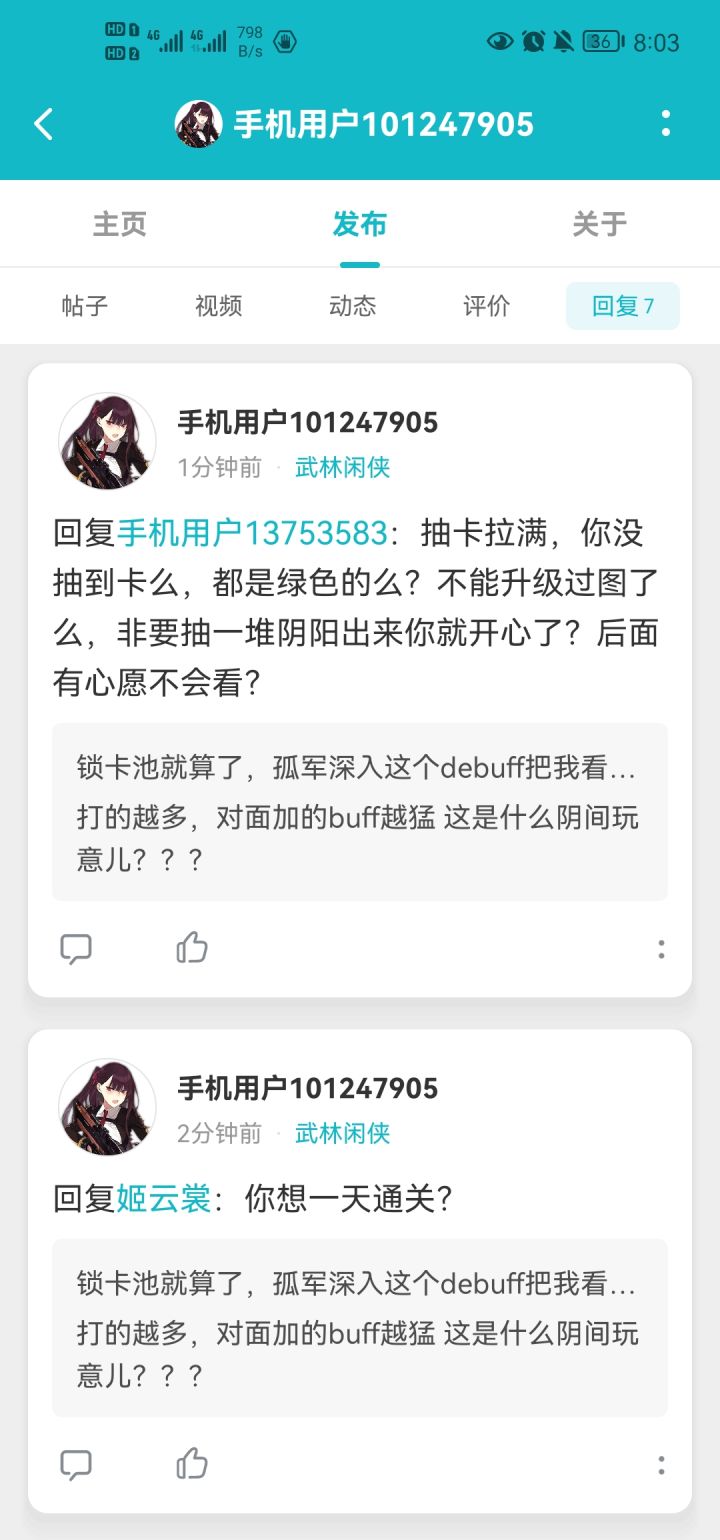
Task: Select the 帖子 filter
Action: pos(85,306)
